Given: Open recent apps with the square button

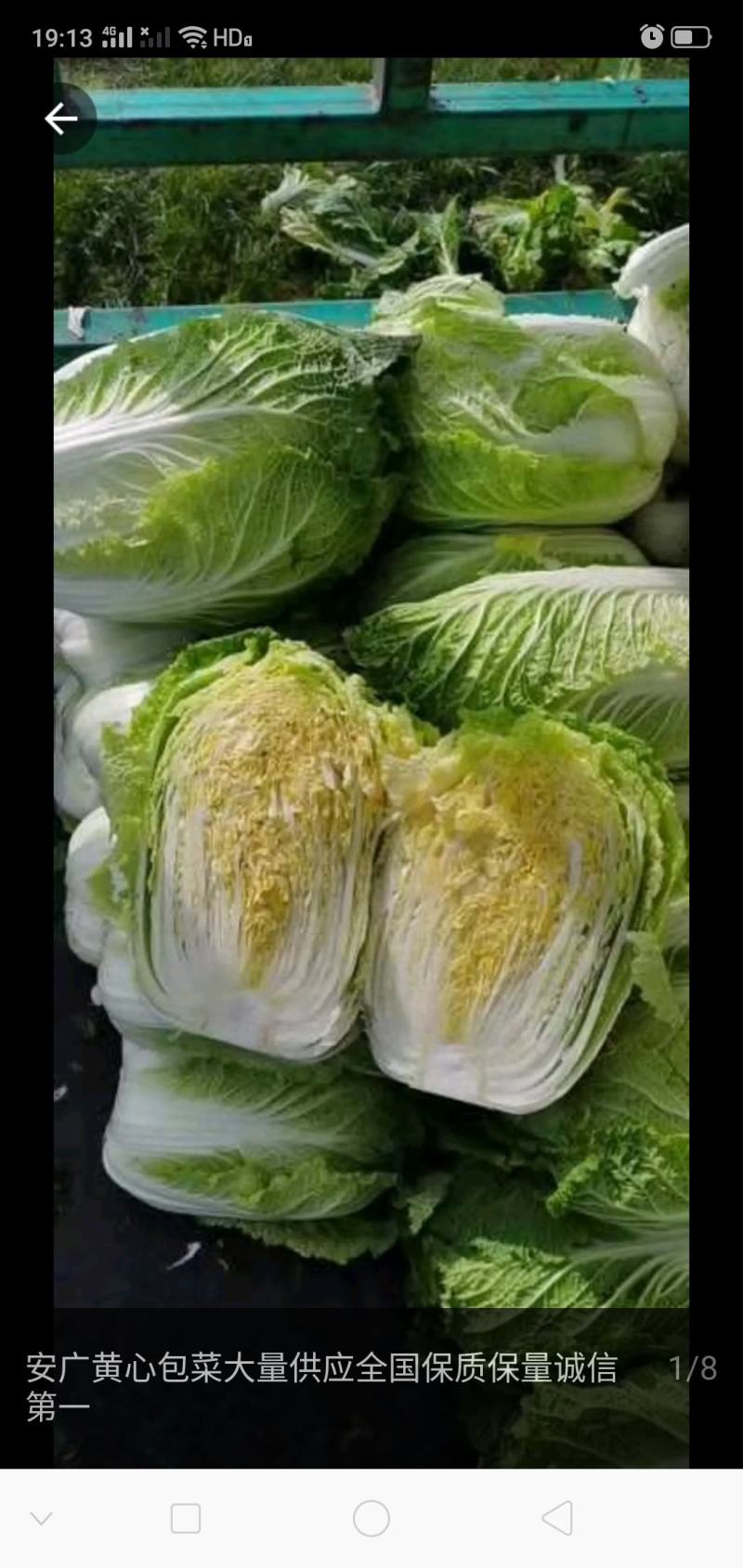Looking at the screenshot, I should 186,1519.
